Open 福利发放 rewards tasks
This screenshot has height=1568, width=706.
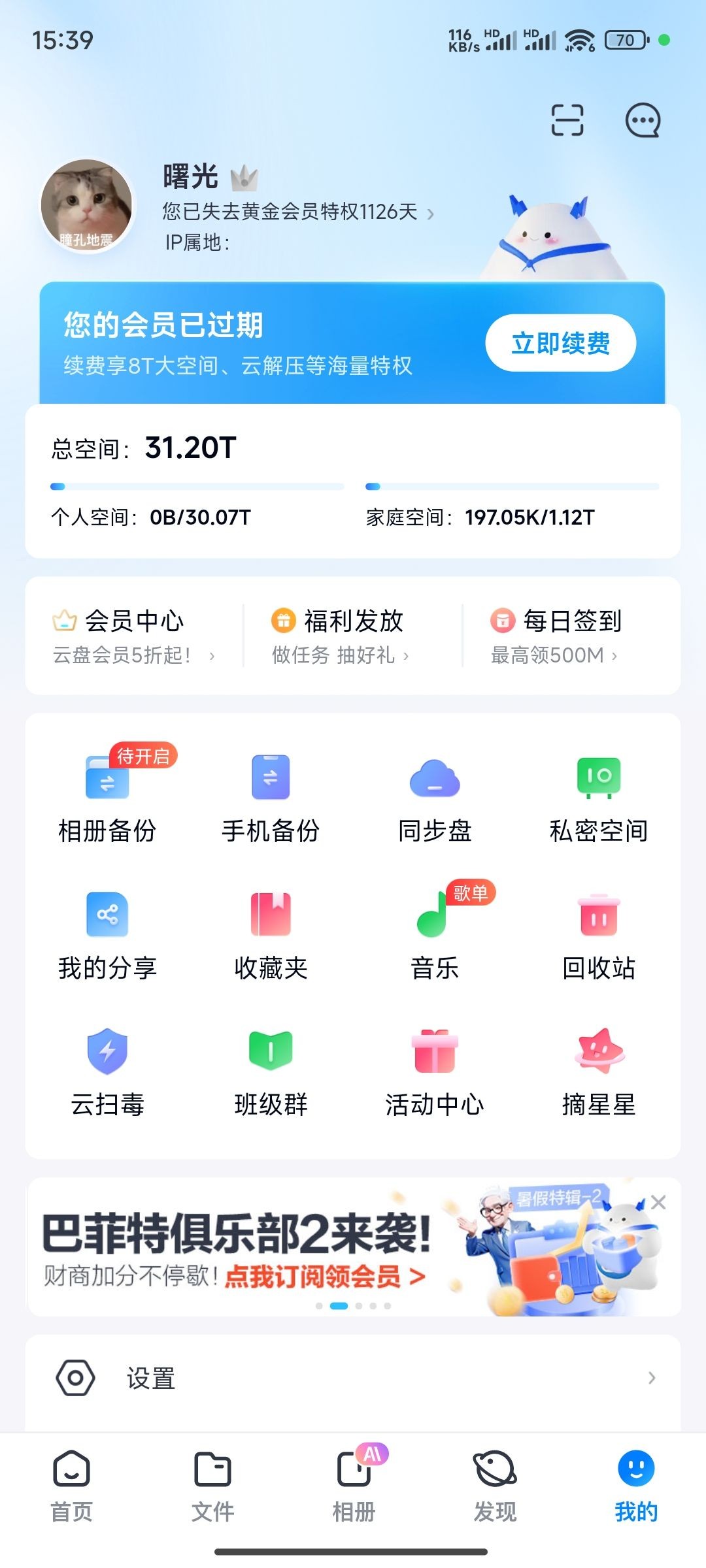[x=352, y=635]
